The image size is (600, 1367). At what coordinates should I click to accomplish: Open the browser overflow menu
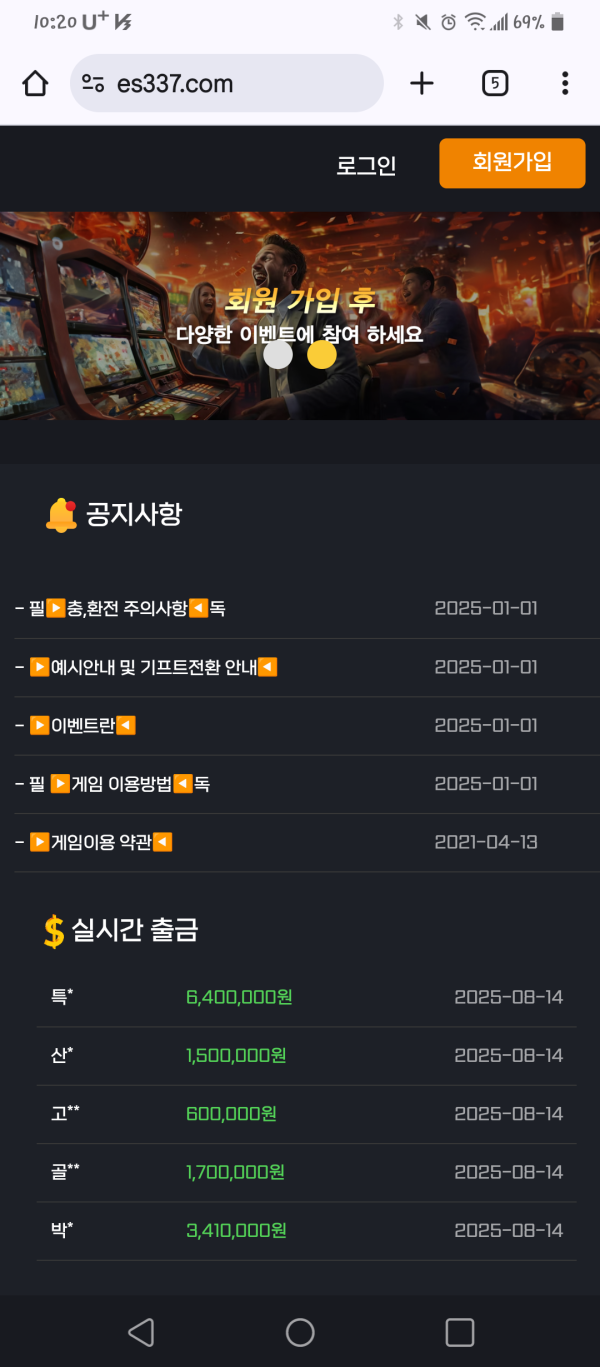pyautogui.click(x=565, y=84)
